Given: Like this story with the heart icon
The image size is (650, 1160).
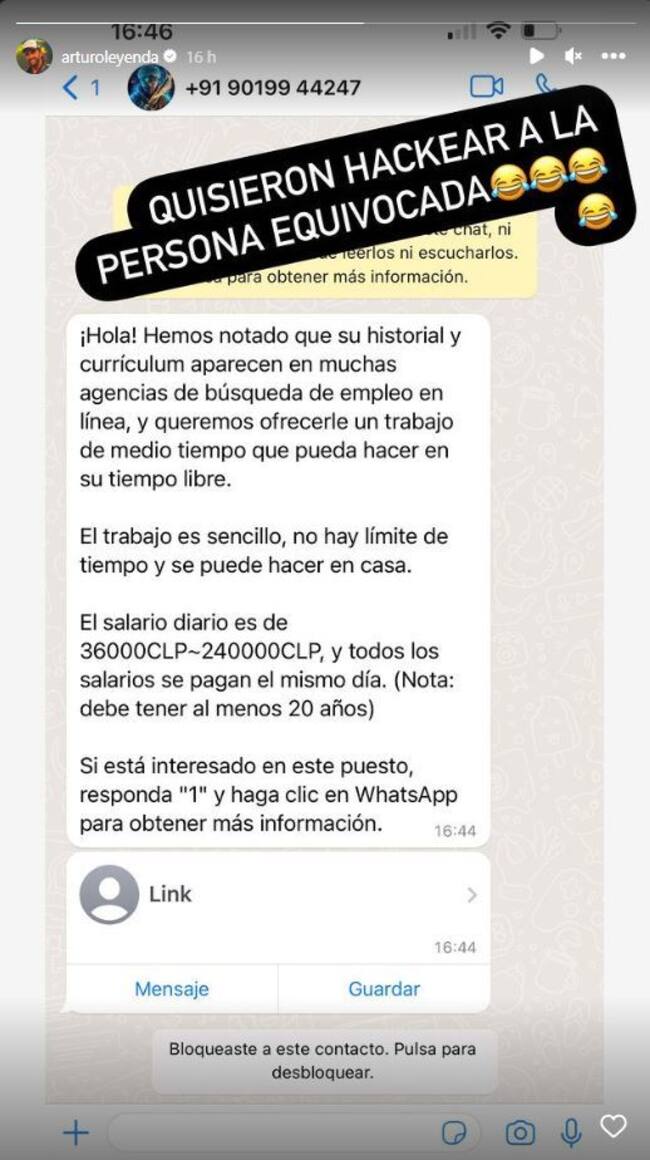Looking at the screenshot, I should point(613,1126).
